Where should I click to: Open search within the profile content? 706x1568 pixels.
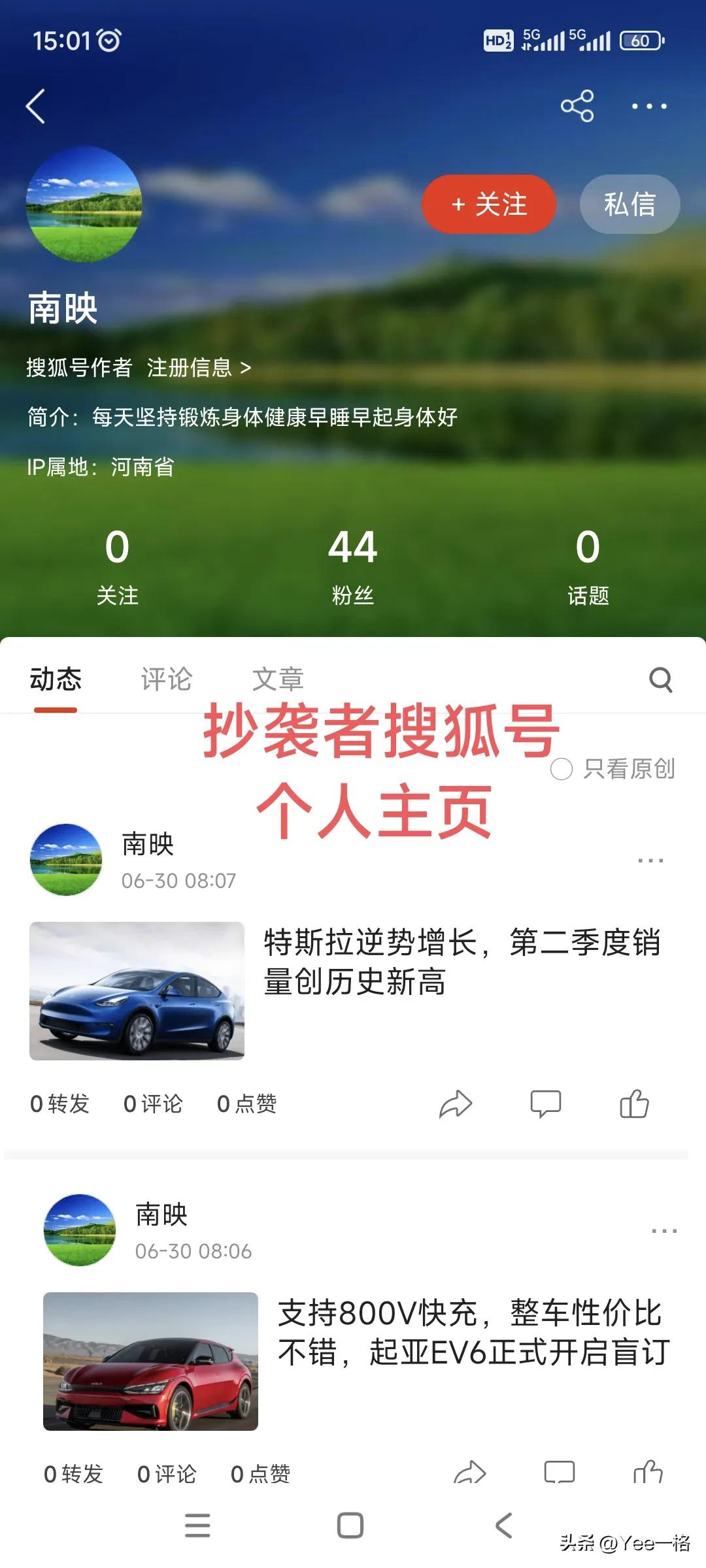pos(663,680)
